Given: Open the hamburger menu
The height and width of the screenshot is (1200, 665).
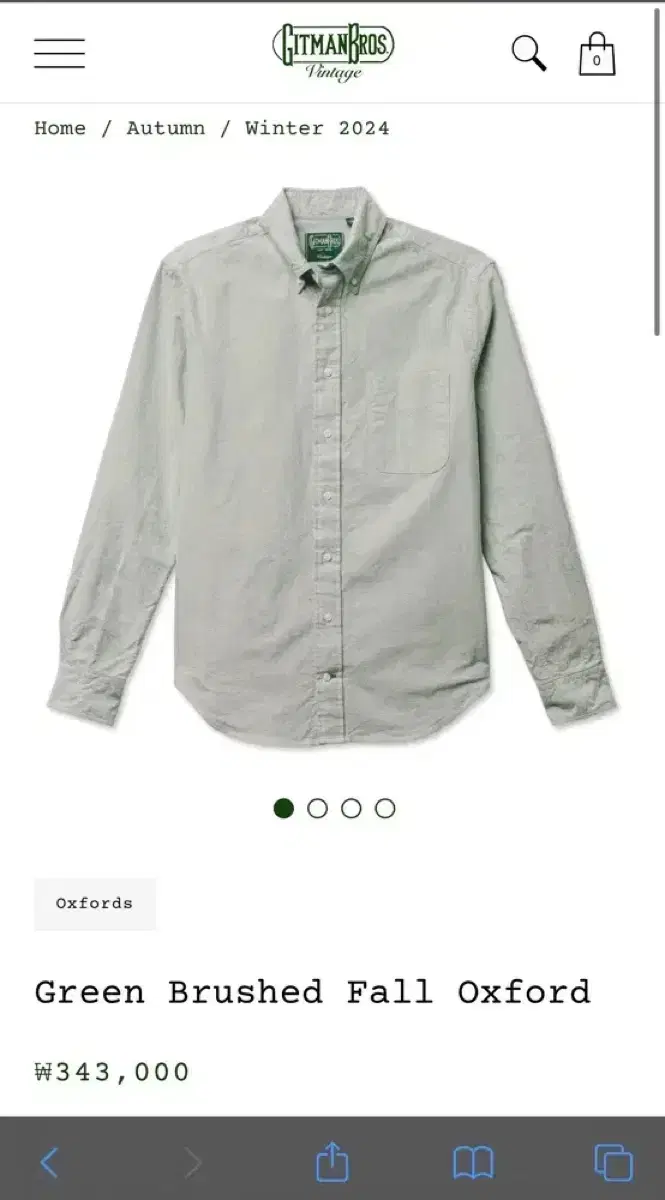Looking at the screenshot, I should pos(59,53).
